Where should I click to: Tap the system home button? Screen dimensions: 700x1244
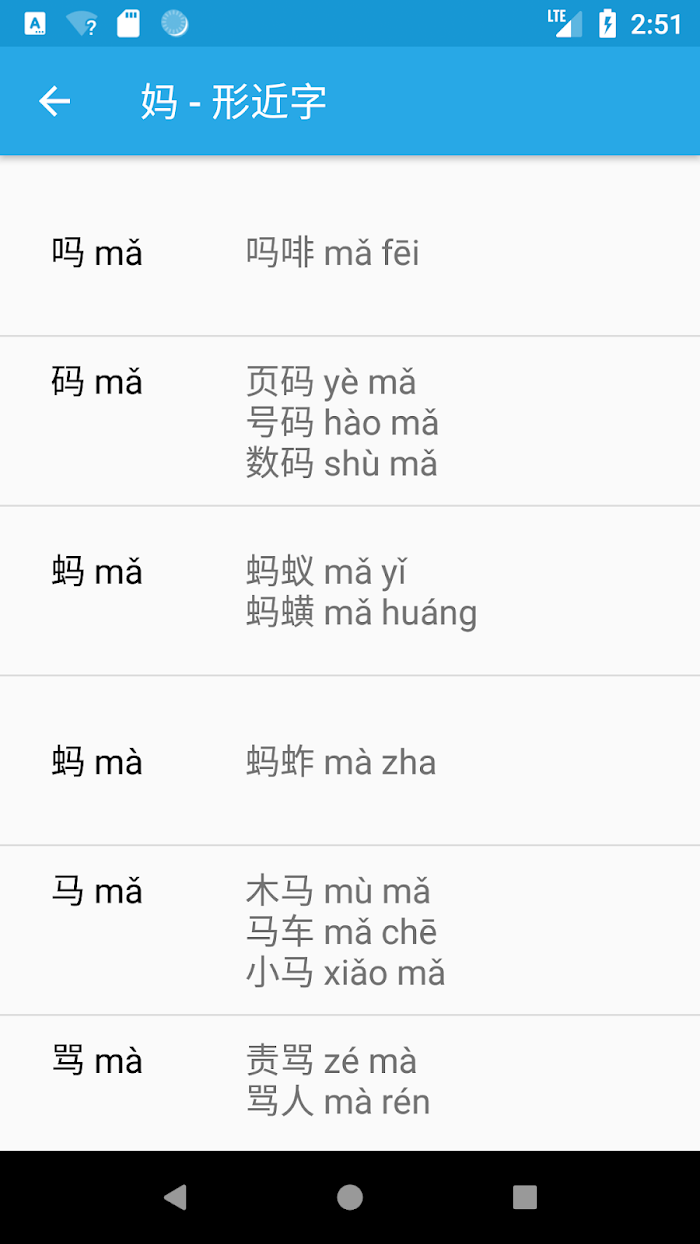[x=350, y=1197]
